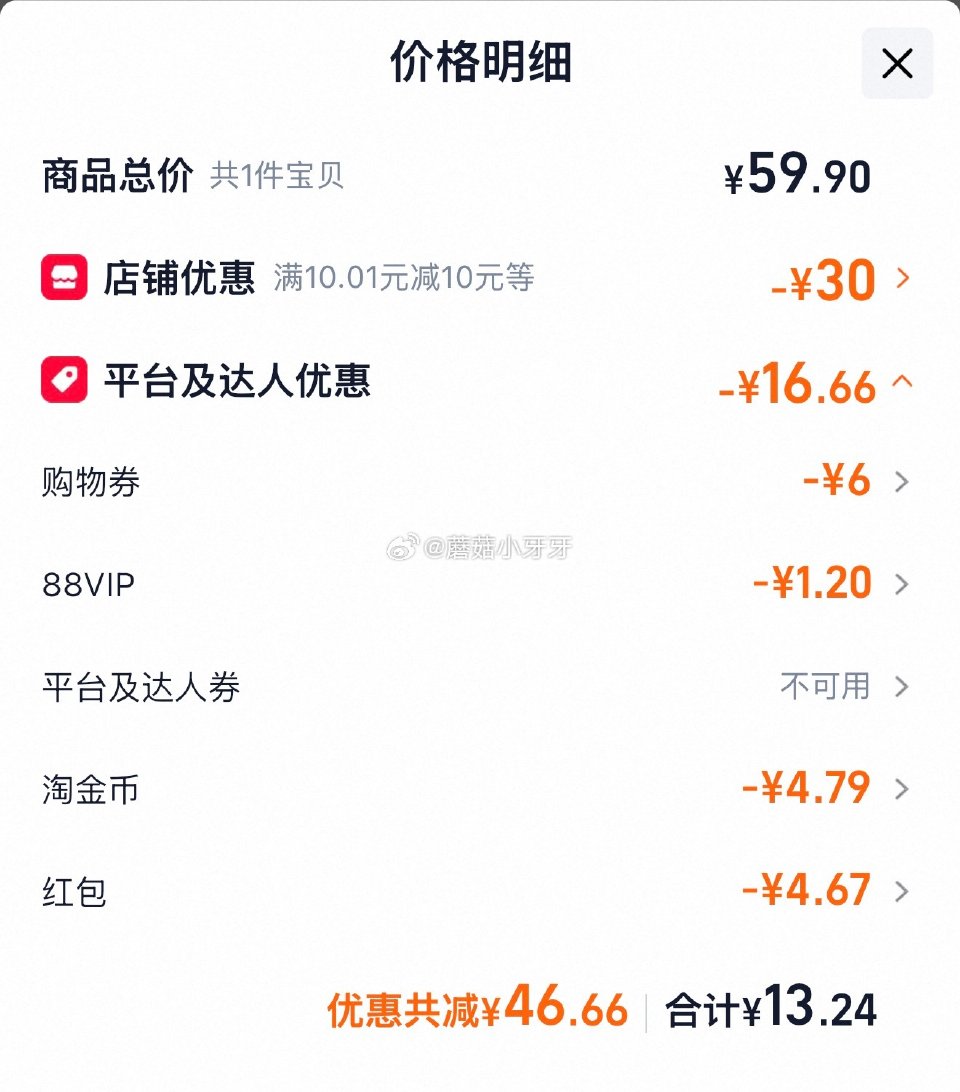Close the 价格明细 popup
This screenshot has height=1092, width=960.
pyautogui.click(x=896, y=63)
